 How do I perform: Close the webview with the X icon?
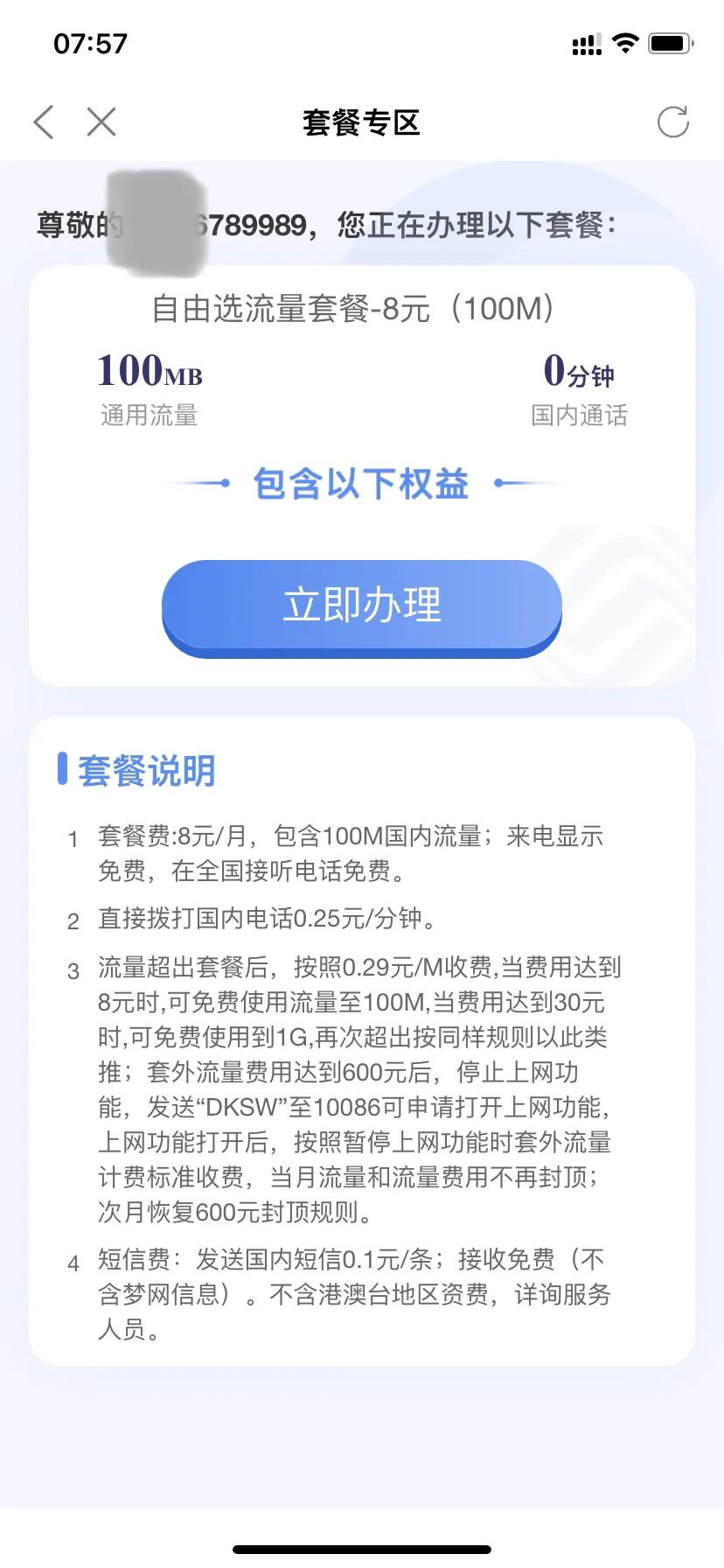[x=101, y=122]
